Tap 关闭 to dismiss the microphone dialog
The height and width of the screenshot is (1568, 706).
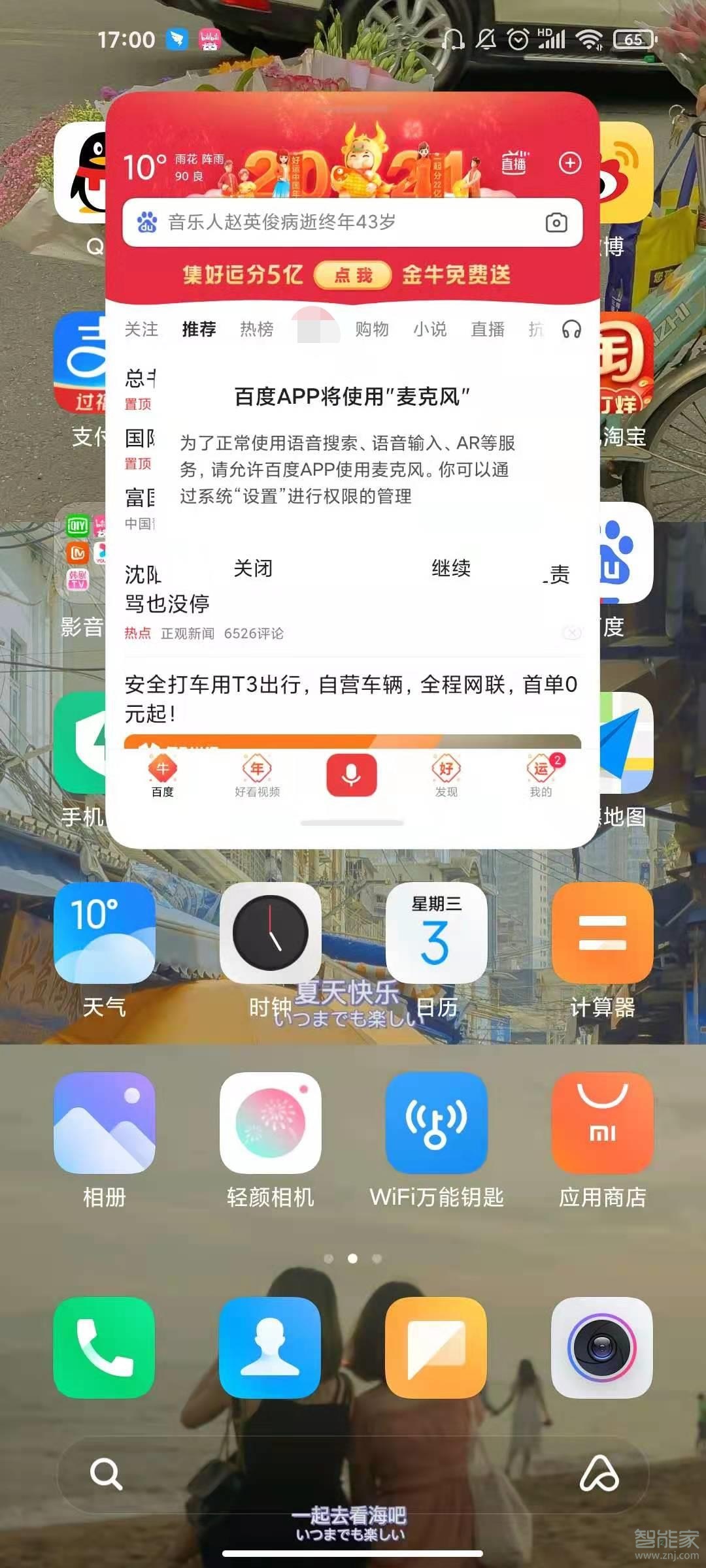[253, 568]
